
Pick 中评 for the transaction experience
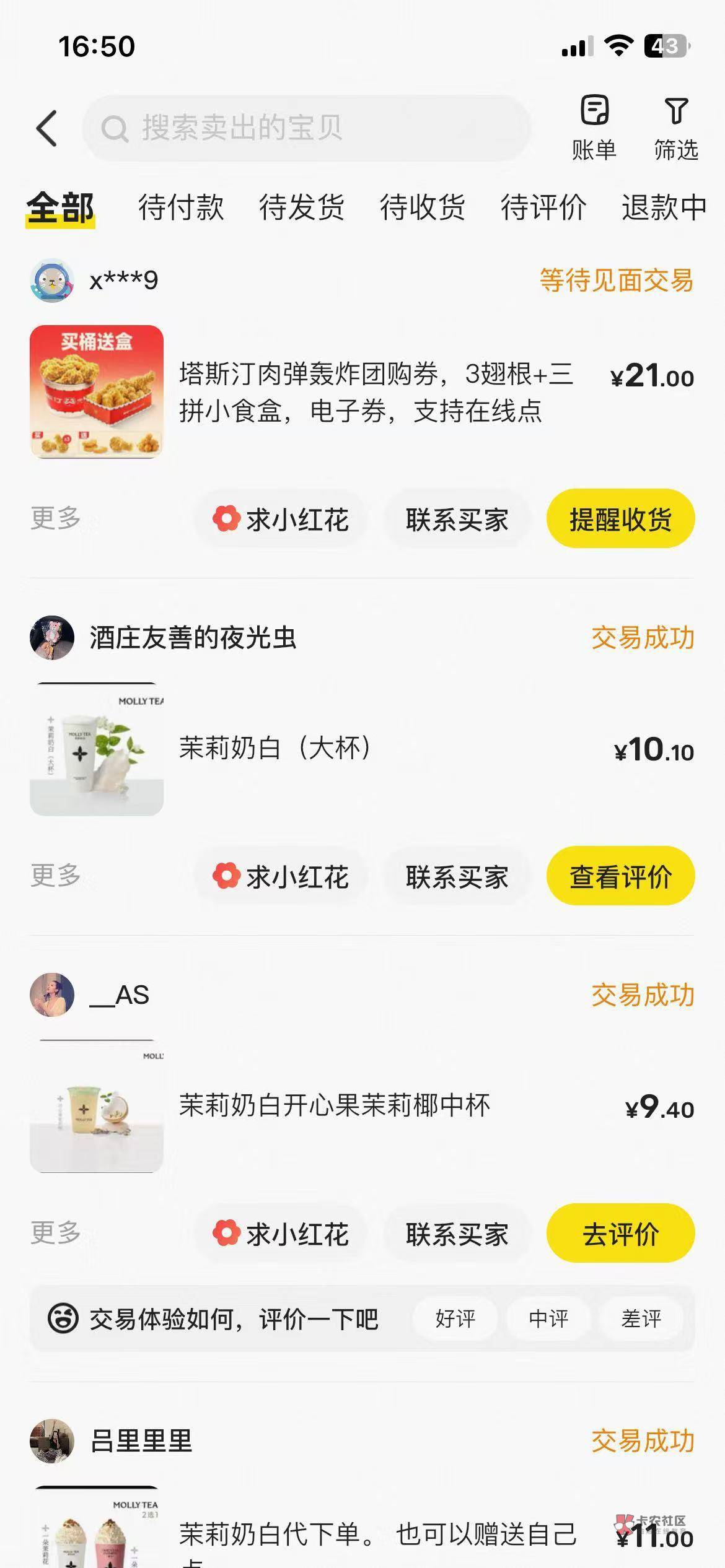point(548,1318)
